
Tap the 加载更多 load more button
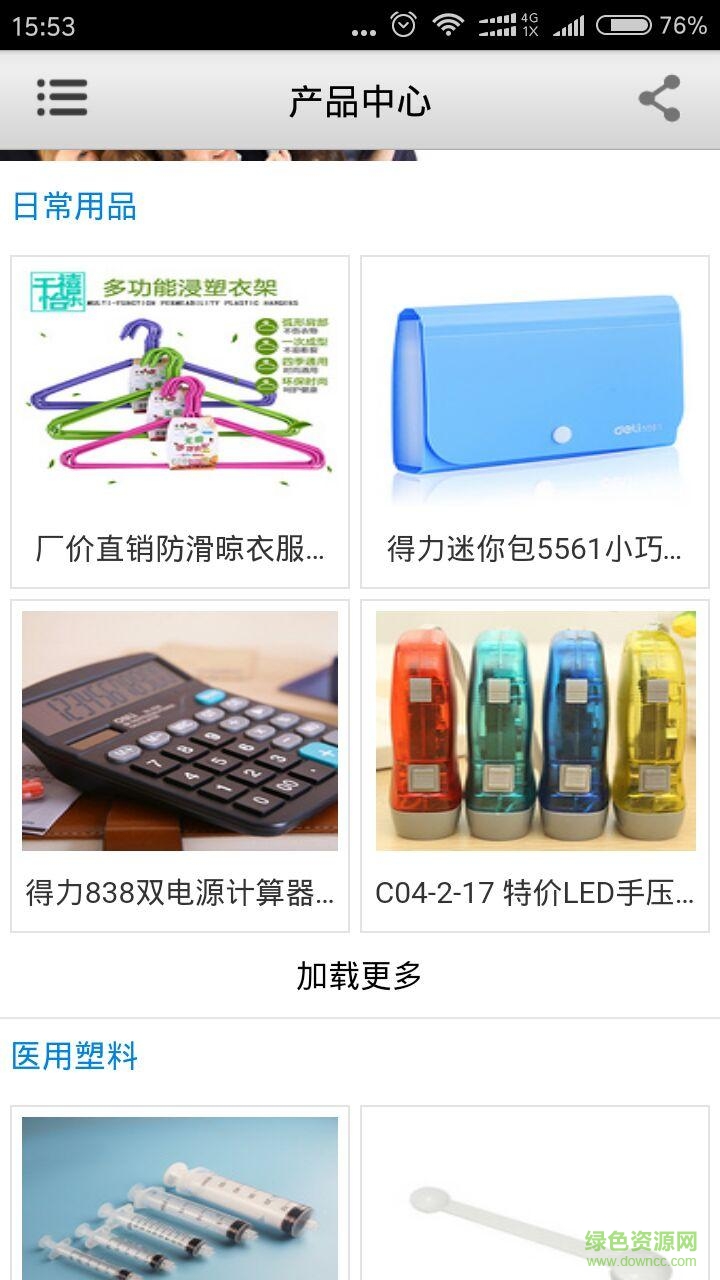[360, 975]
